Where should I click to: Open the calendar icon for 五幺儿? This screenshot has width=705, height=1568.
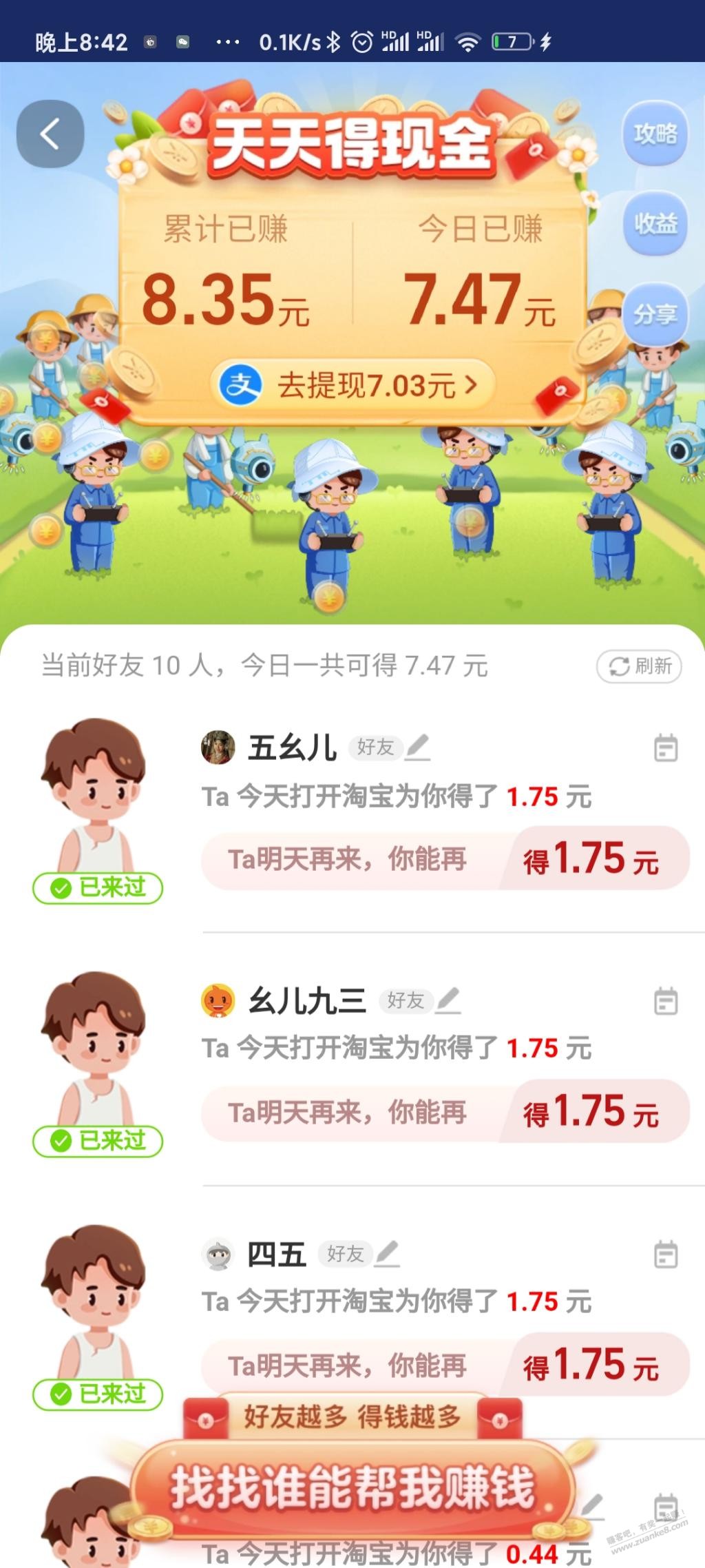tap(666, 748)
